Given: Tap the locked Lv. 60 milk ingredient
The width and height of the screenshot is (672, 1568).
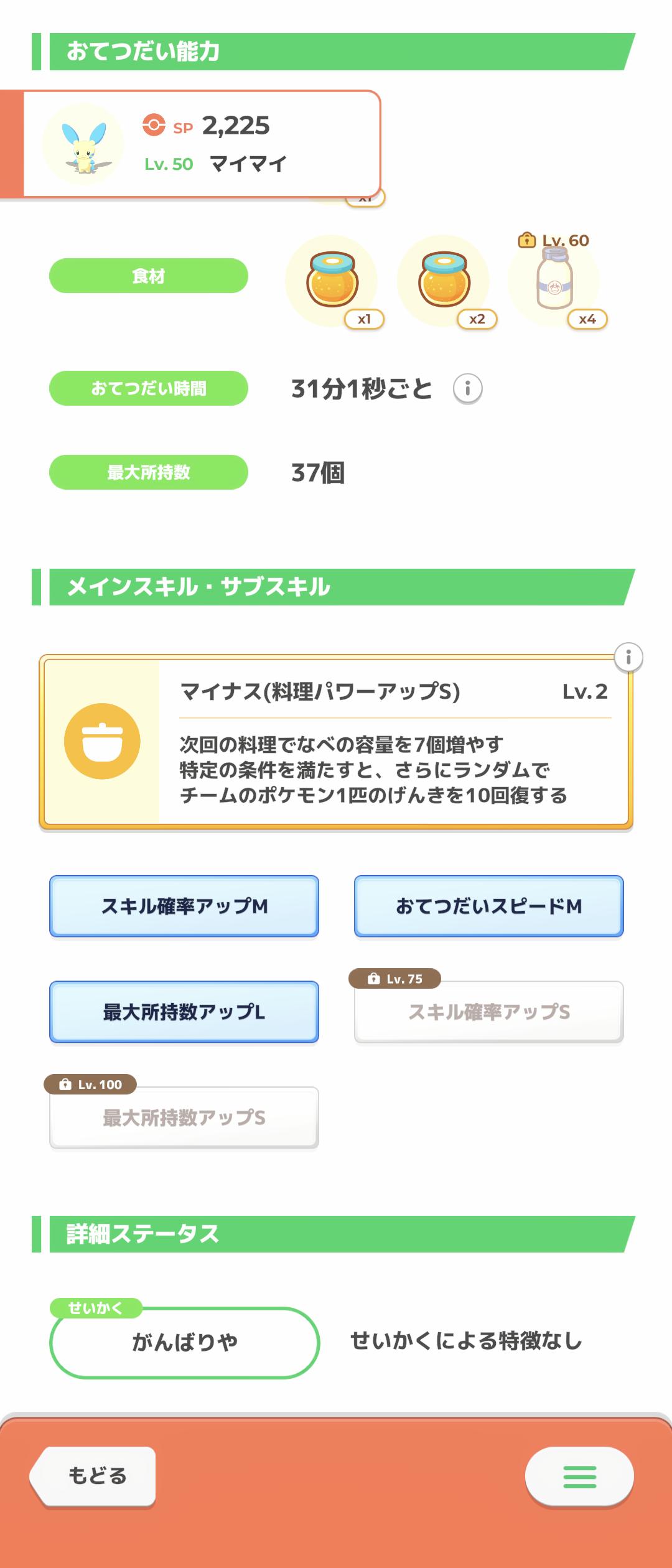Looking at the screenshot, I should [554, 281].
